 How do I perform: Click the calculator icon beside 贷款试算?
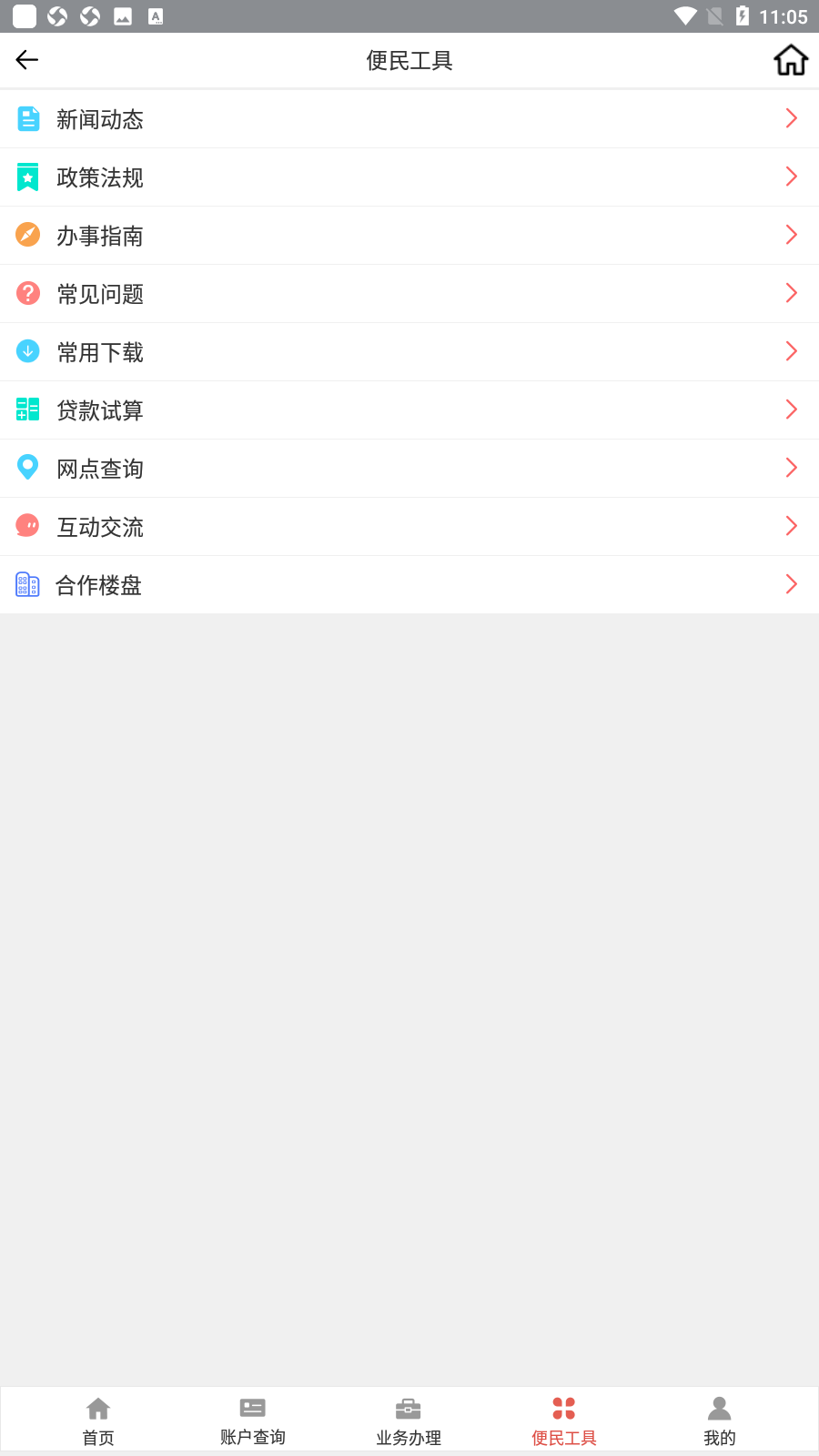[x=27, y=409]
